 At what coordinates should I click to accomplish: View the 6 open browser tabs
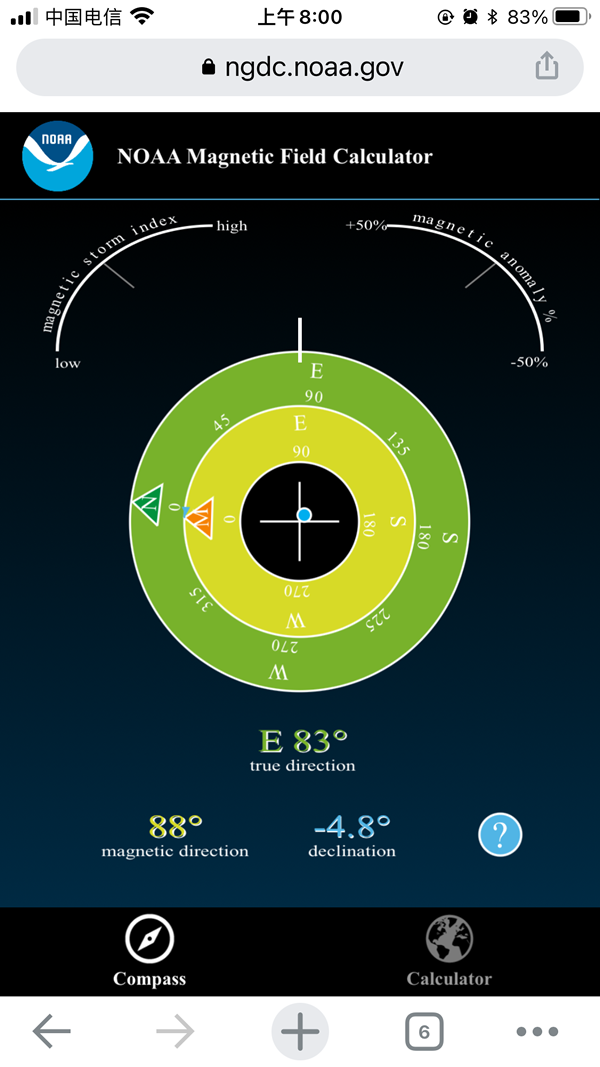pos(424,1032)
